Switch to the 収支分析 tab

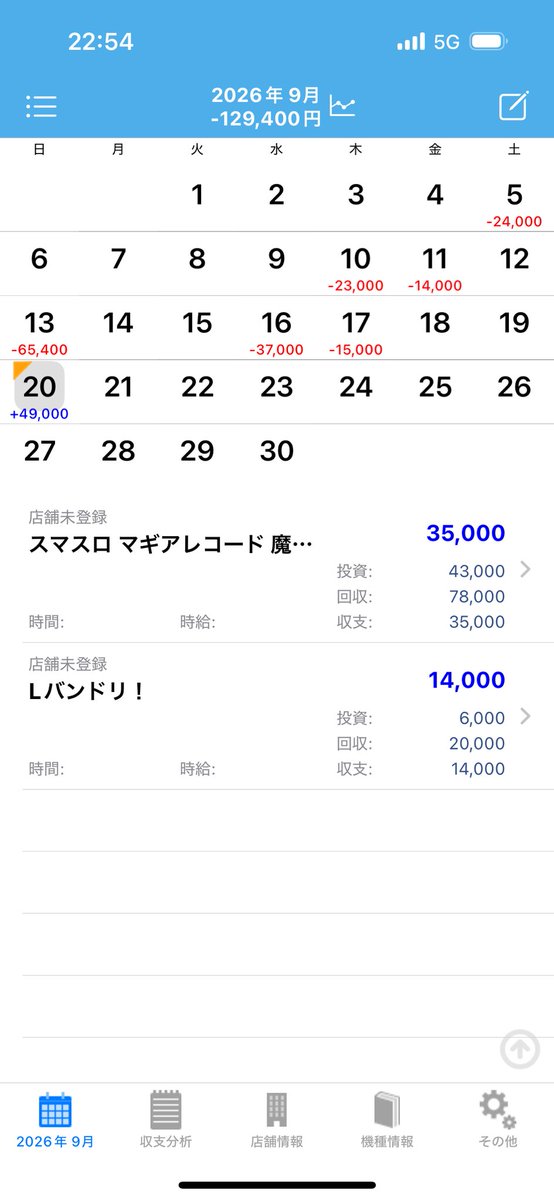[166, 1119]
